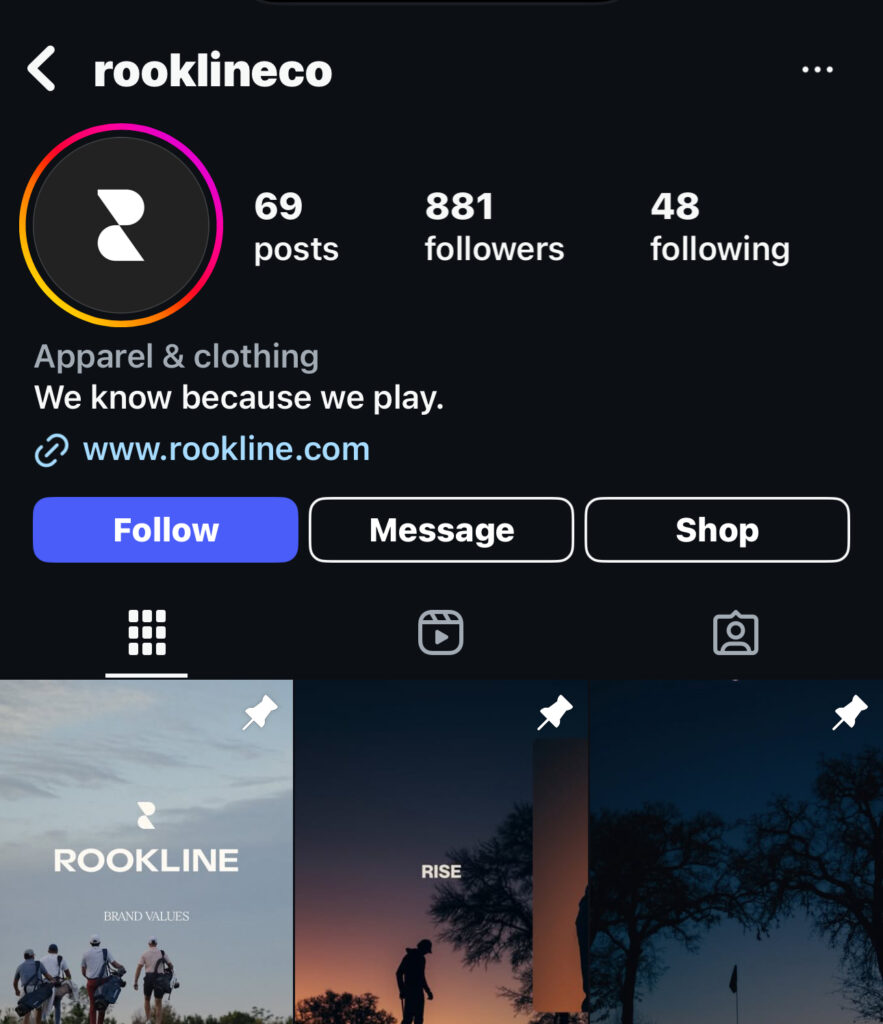Switch to the posts grid tab
The width and height of the screenshot is (883, 1024).
[147, 633]
